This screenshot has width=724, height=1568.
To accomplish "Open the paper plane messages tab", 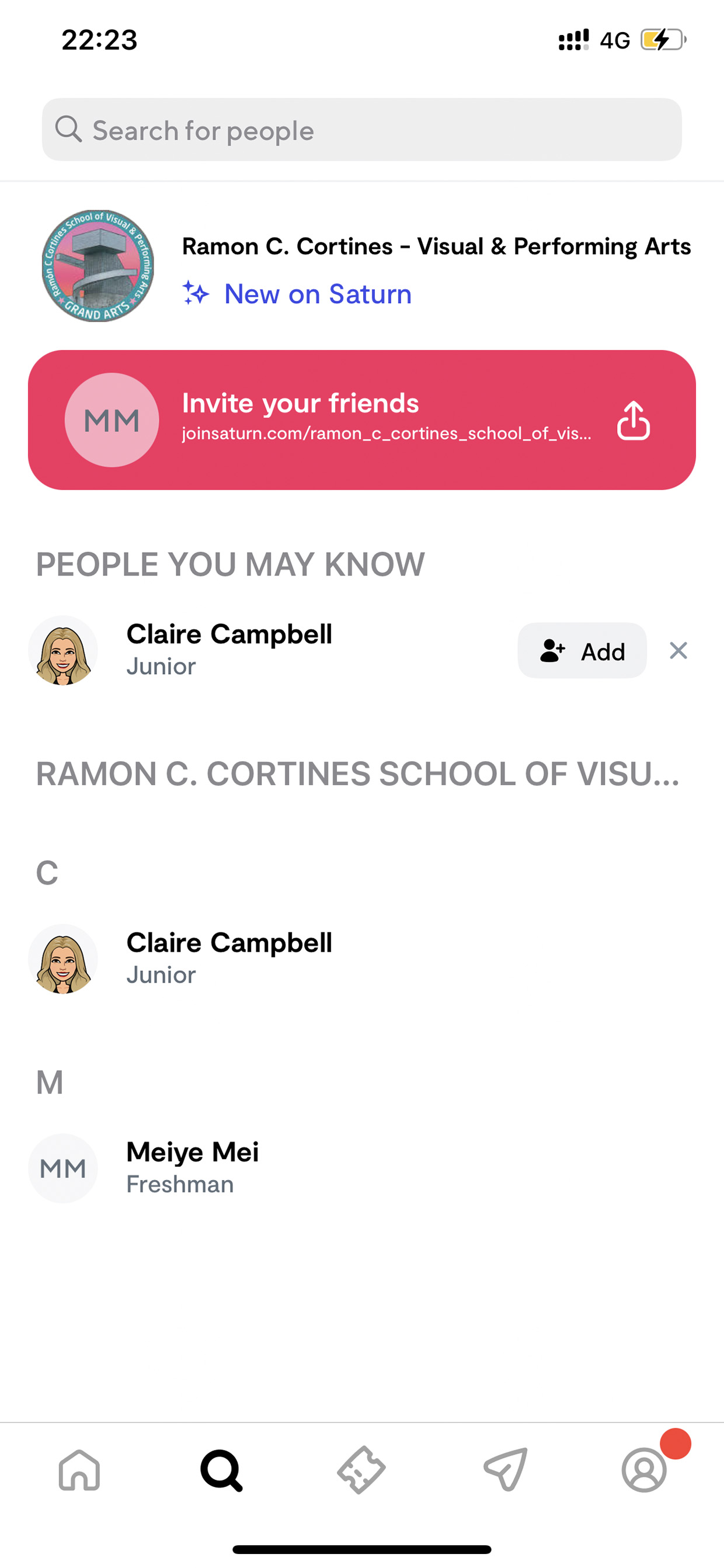I will (505, 1470).
